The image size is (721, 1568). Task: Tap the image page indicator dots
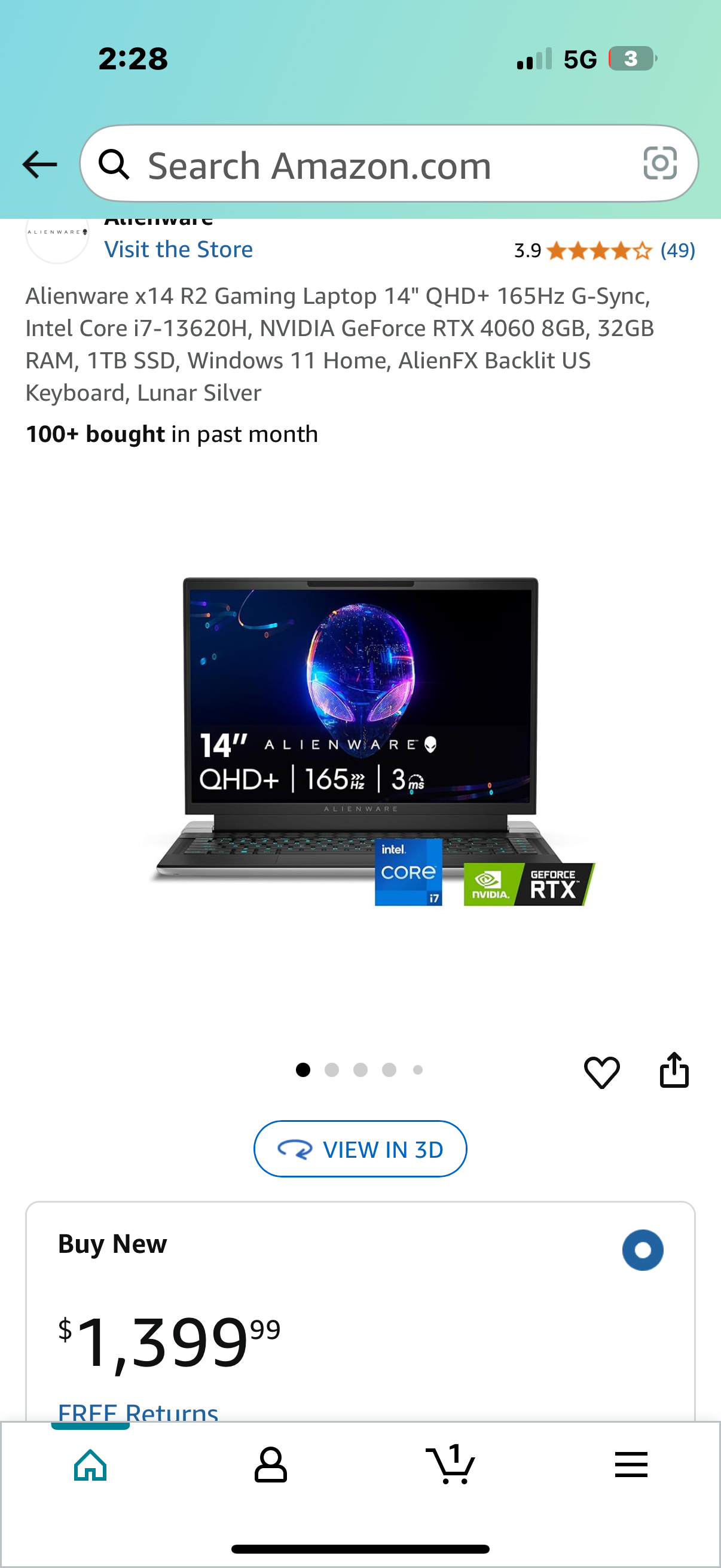click(x=360, y=1070)
